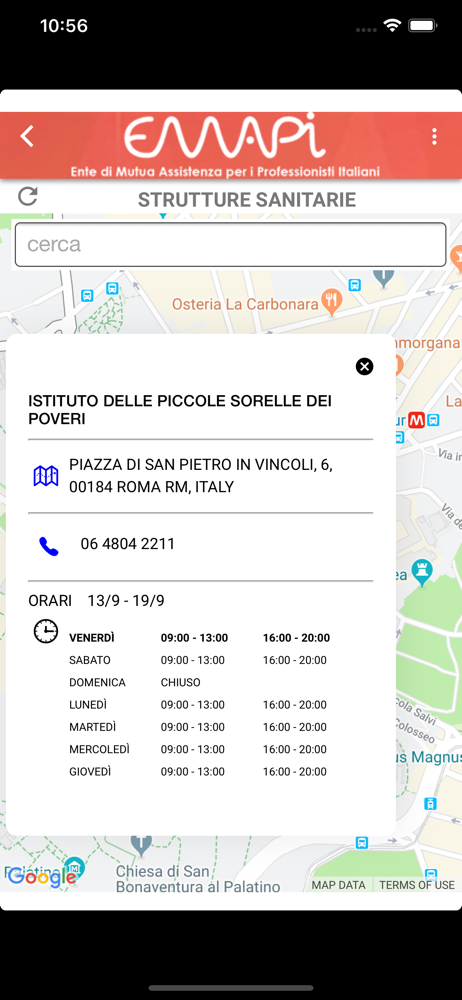Go back using the header arrow
462x1000 pixels.
tap(27, 136)
